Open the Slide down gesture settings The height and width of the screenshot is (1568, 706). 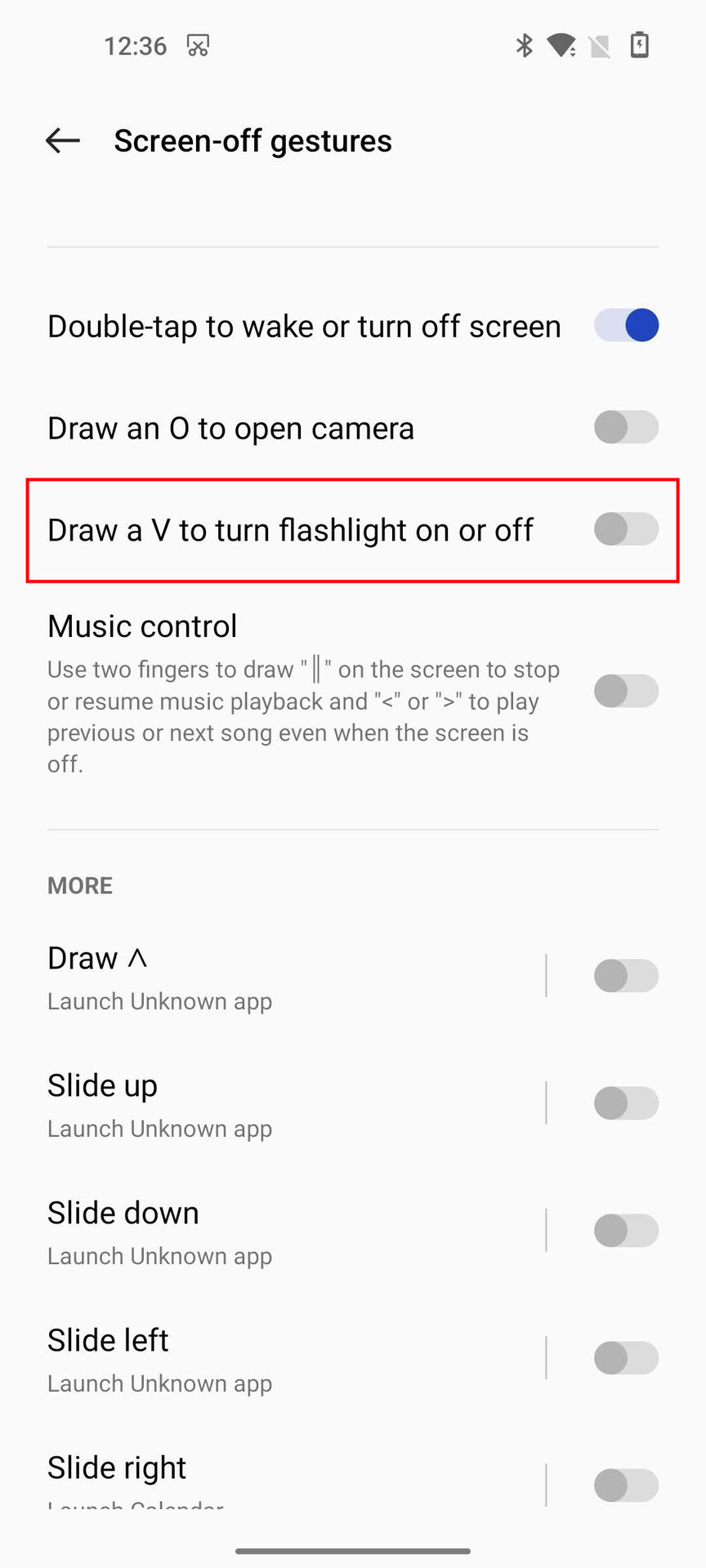286,1232
